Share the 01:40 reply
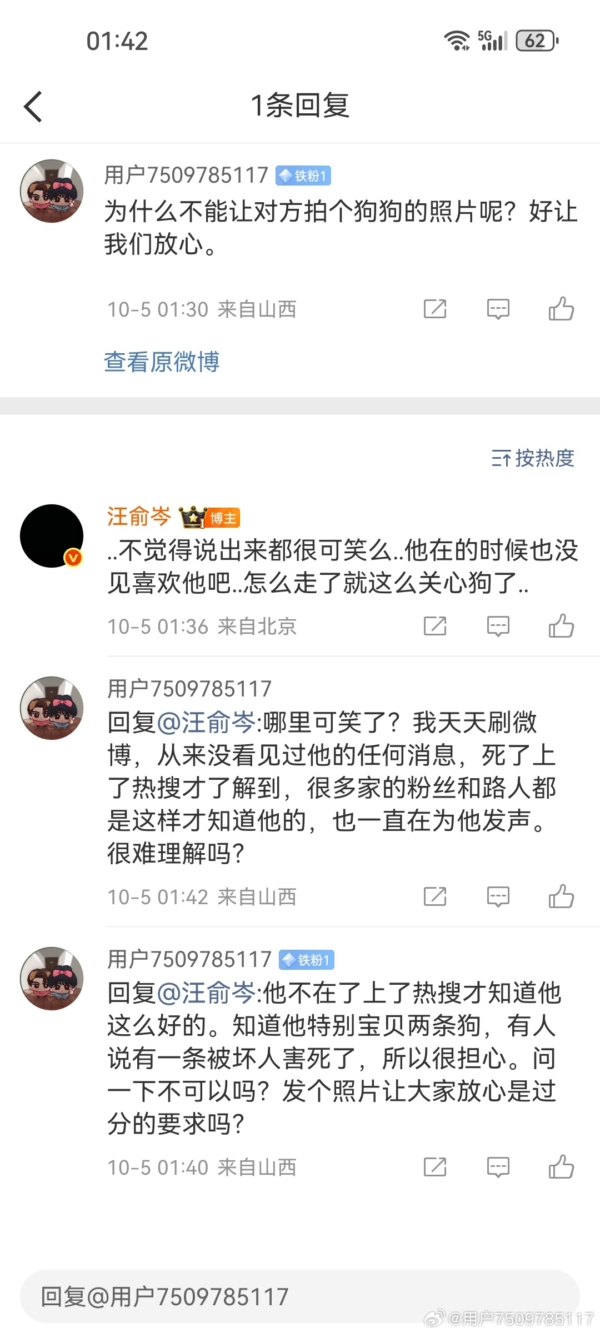Viewport: 600px width, 1333px height. [435, 1166]
